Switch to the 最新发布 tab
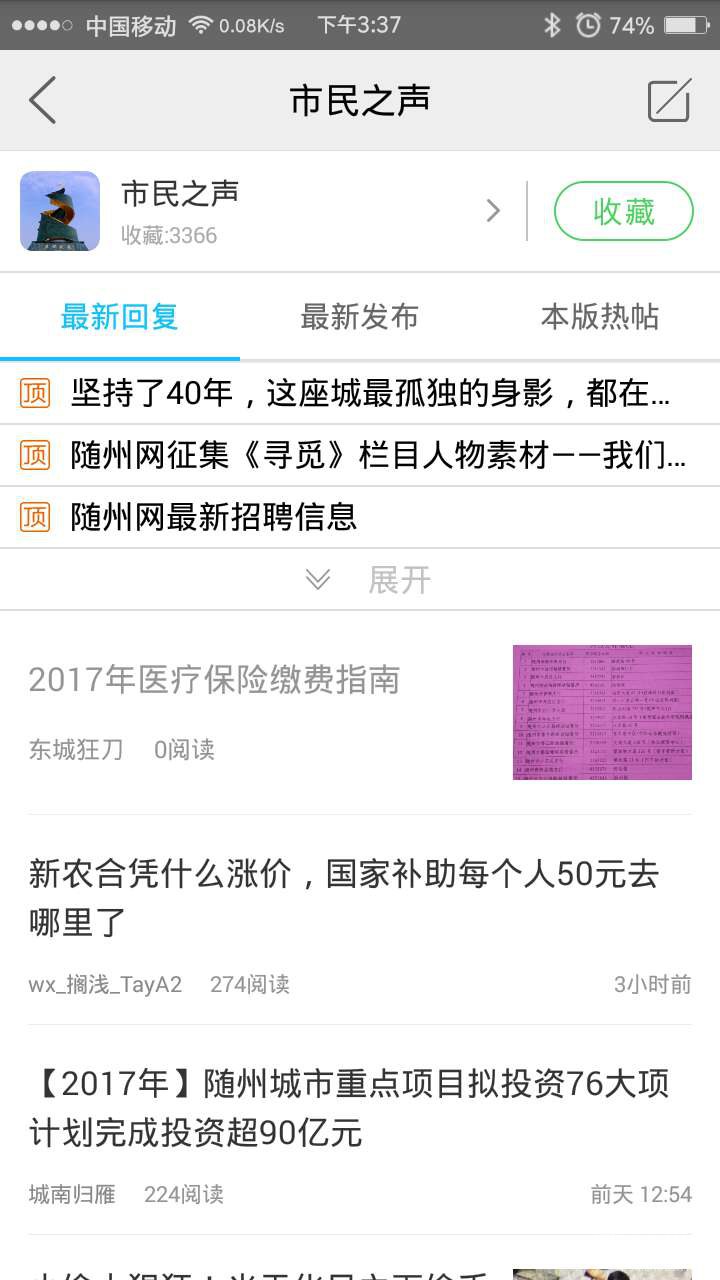Viewport: 720px width, 1280px height. [x=359, y=317]
